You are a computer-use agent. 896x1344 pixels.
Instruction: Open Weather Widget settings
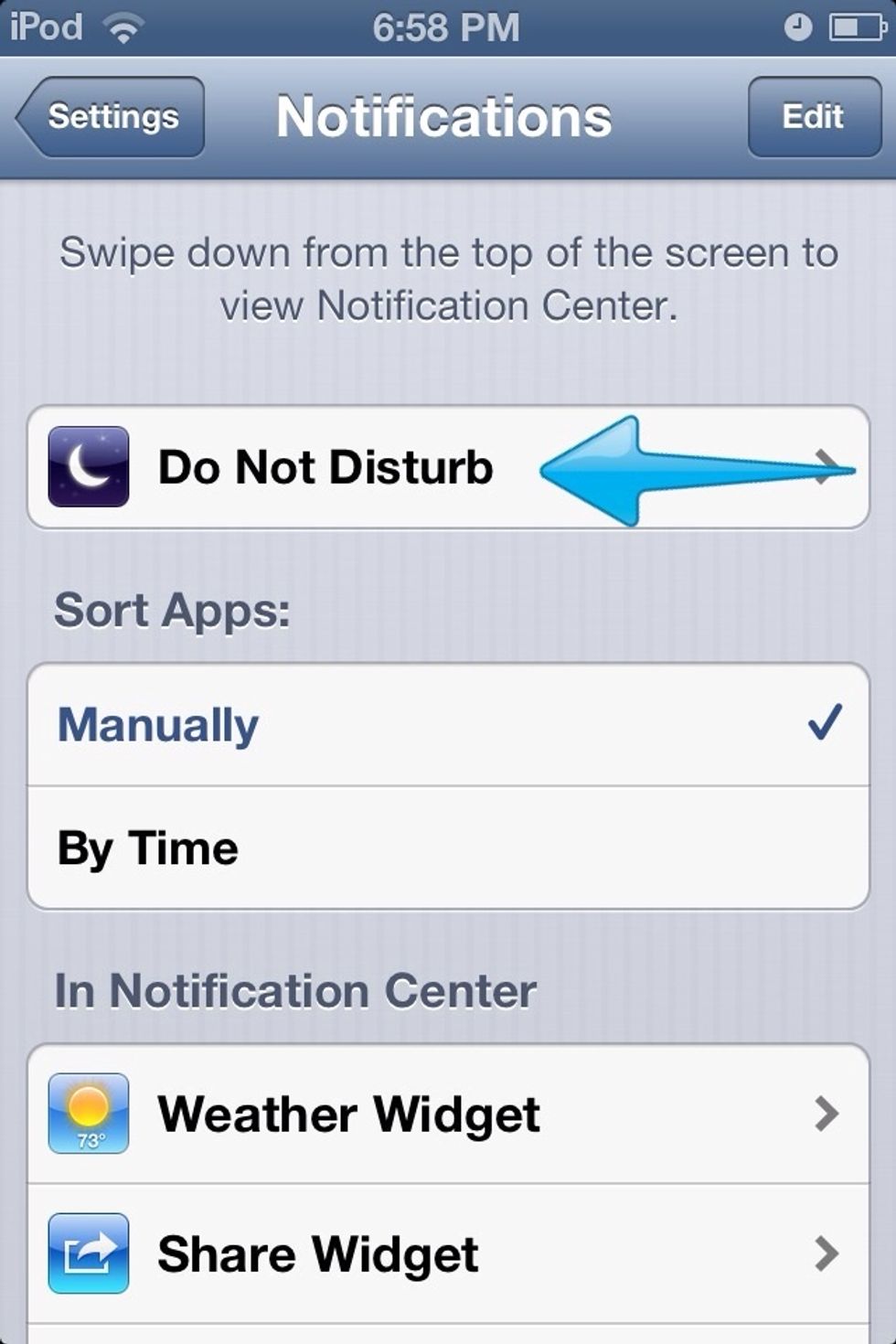[448, 1114]
